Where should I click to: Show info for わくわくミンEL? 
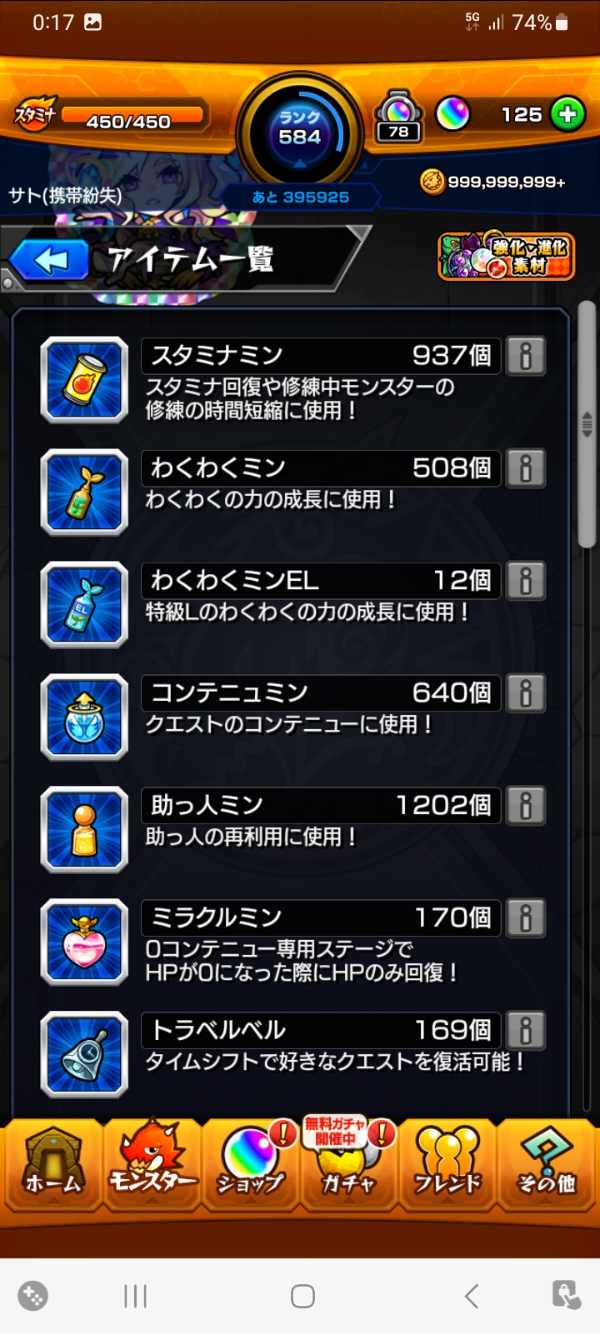click(525, 580)
